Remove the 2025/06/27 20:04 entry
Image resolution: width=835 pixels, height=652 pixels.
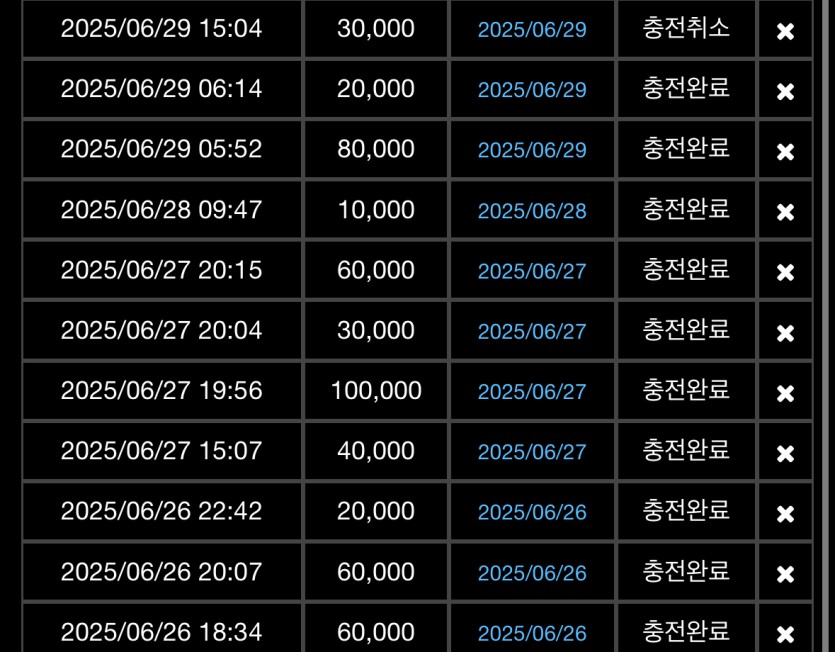[785, 332]
